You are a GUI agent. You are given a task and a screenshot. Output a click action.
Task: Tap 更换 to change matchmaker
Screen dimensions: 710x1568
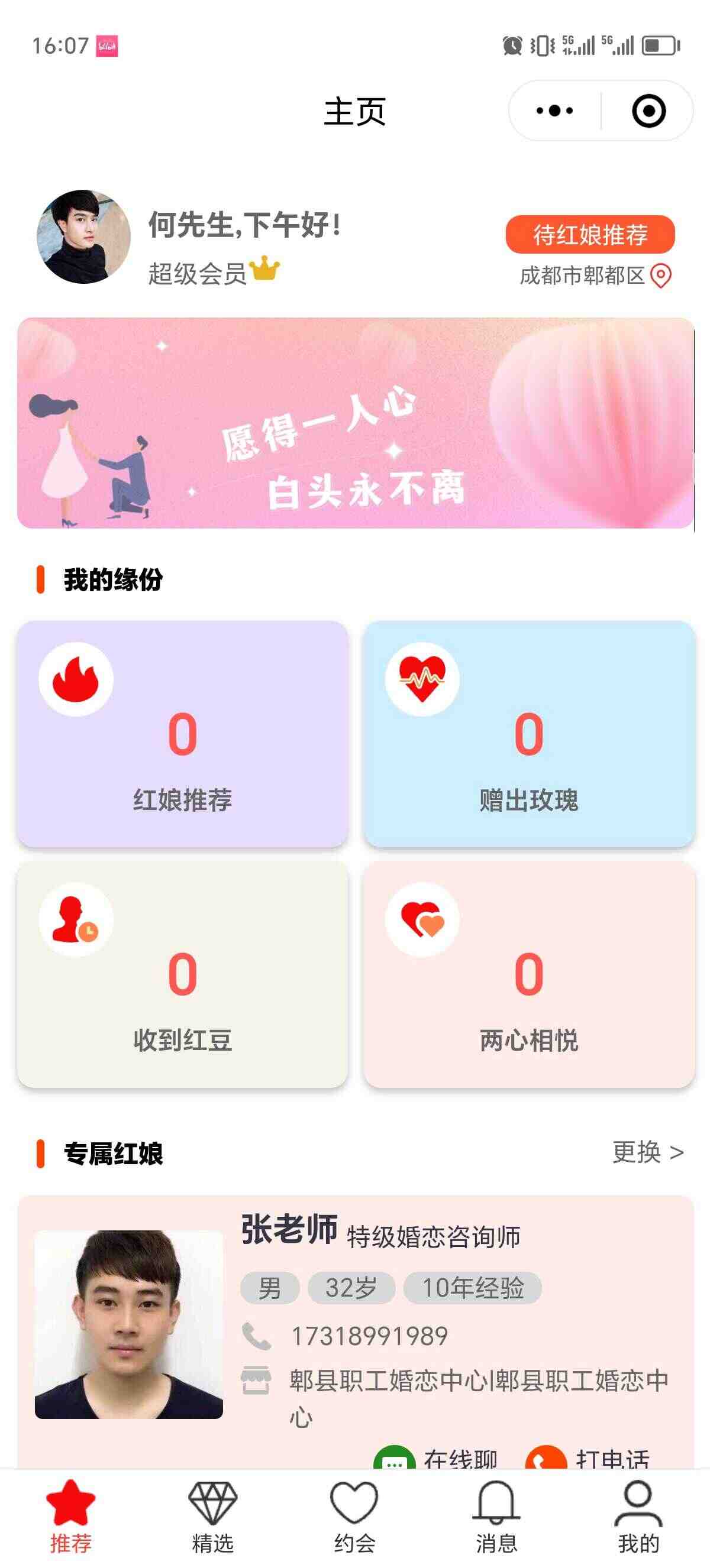(x=648, y=1152)
